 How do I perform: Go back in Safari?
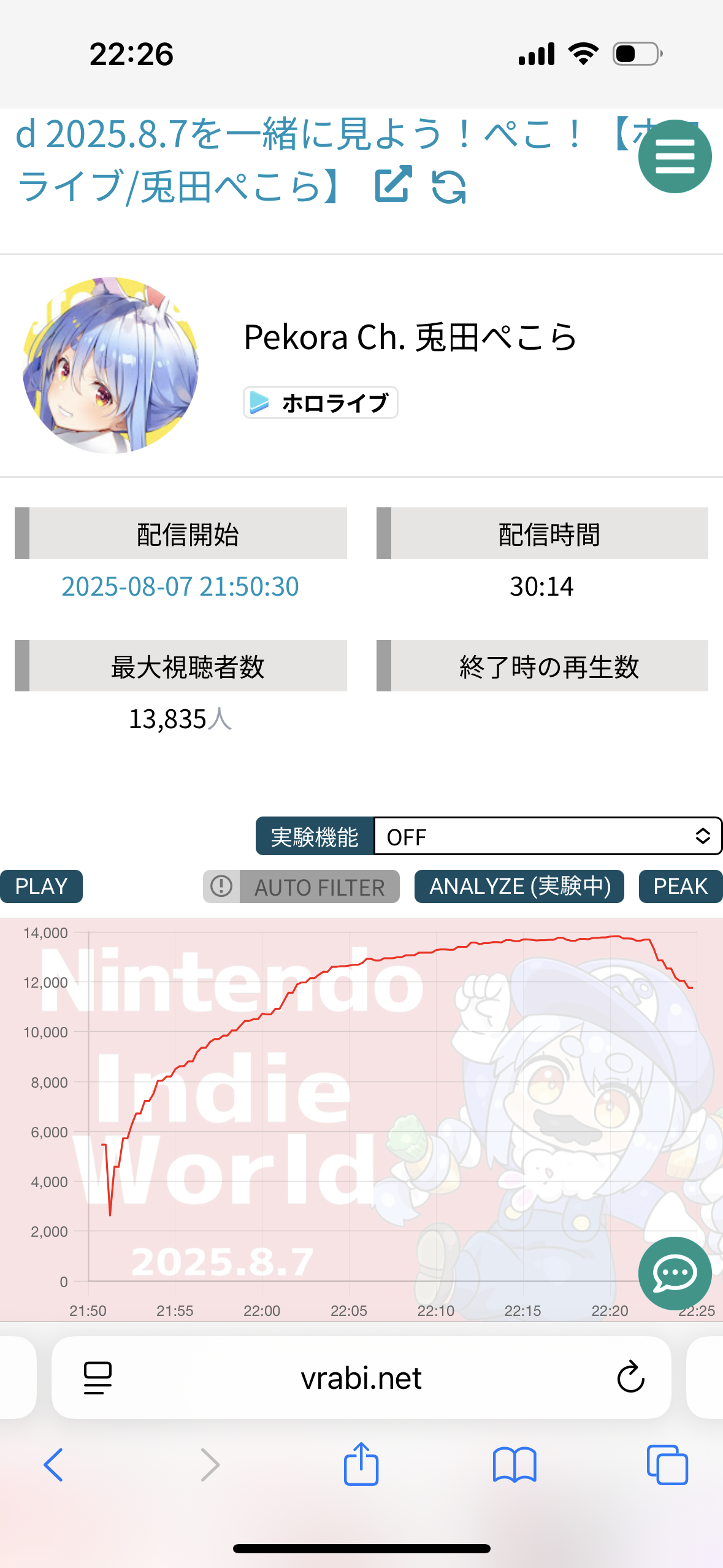pos(53,1465)
